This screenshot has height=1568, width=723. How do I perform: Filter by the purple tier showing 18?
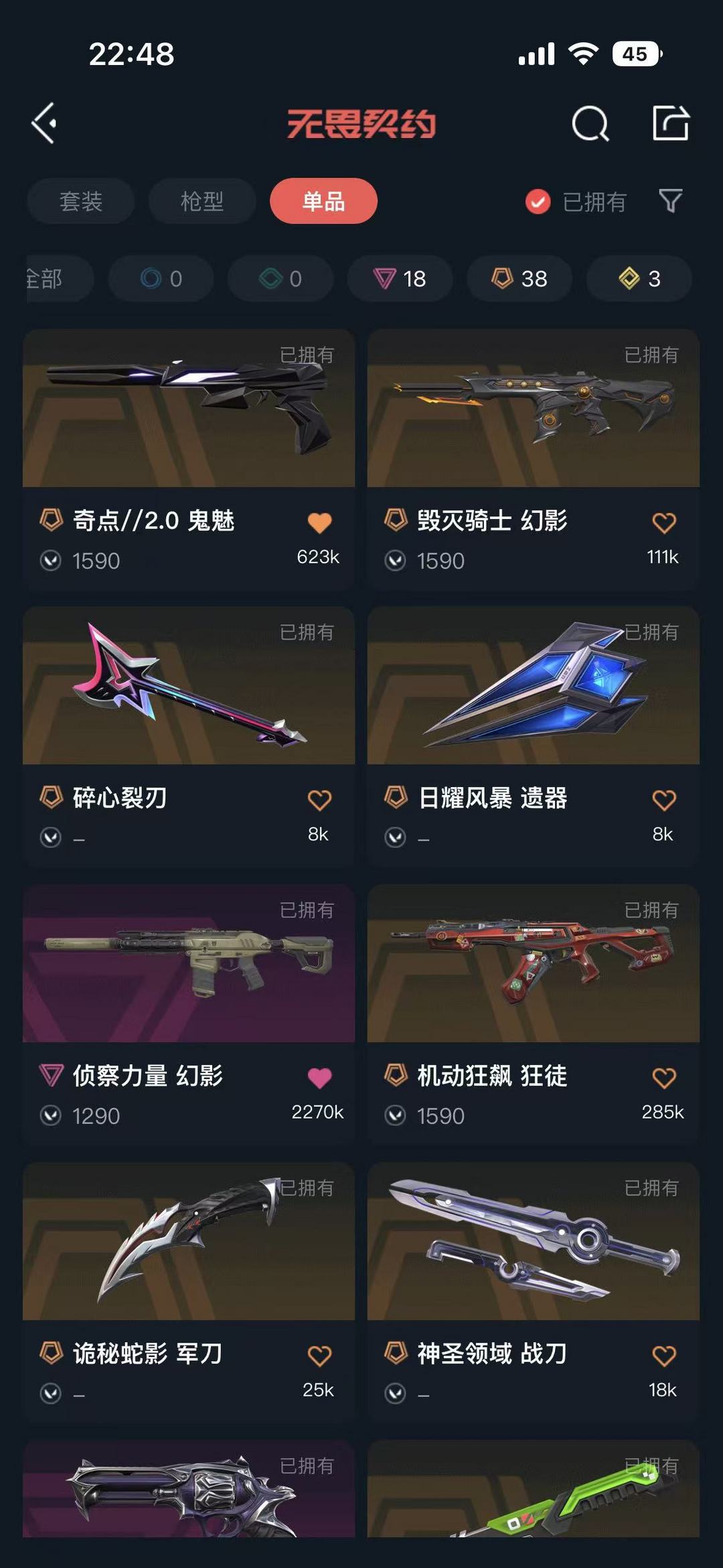tap(400, 279)
